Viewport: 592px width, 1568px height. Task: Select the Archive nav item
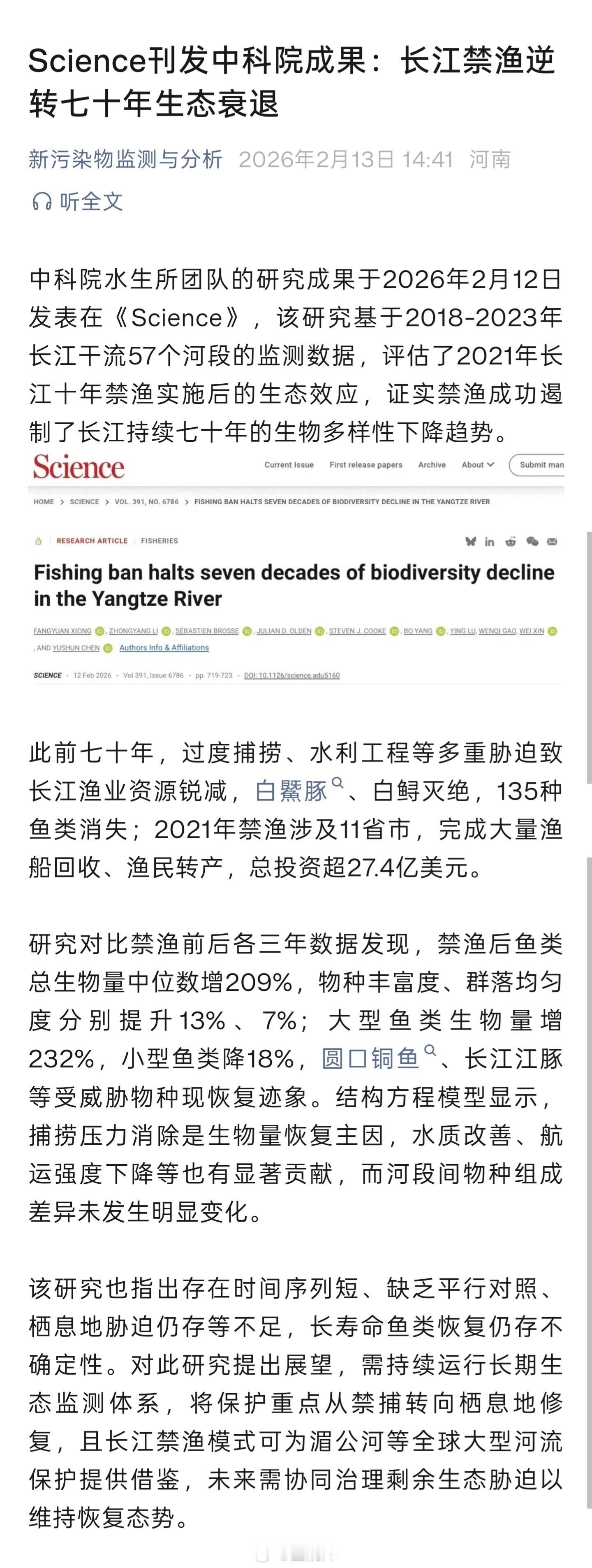click(x=432, y=465)
